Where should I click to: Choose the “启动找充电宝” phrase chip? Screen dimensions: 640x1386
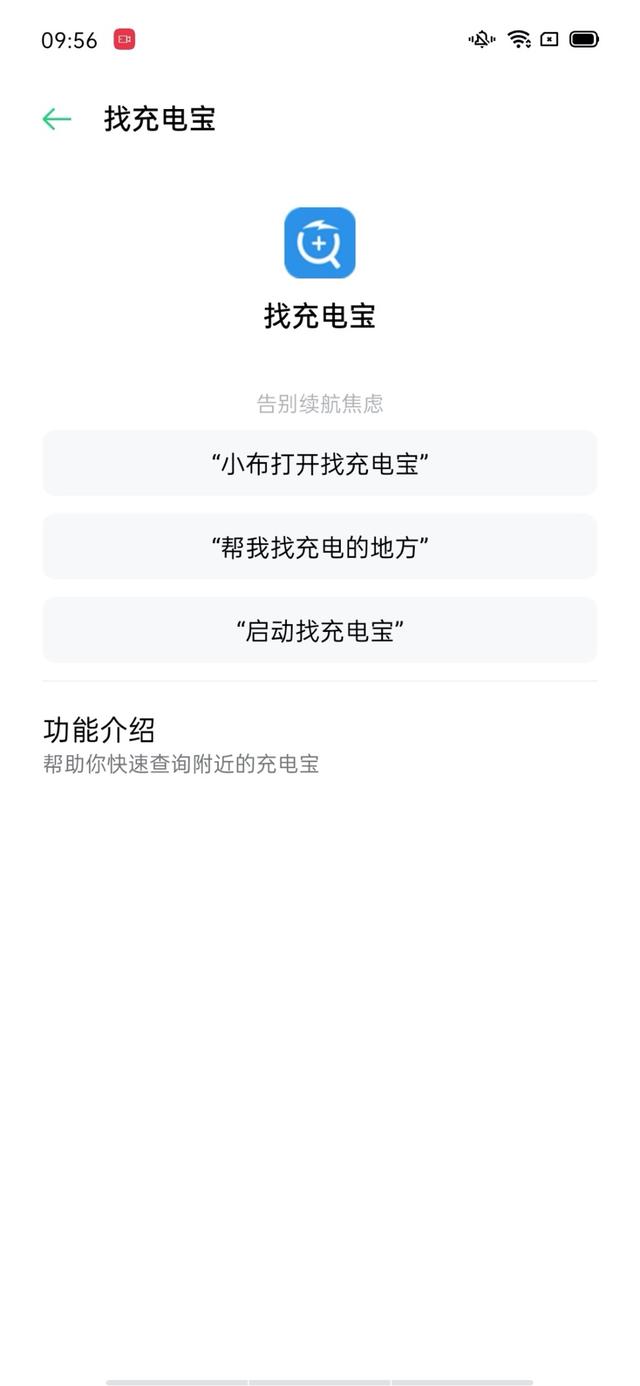[320, 631]
